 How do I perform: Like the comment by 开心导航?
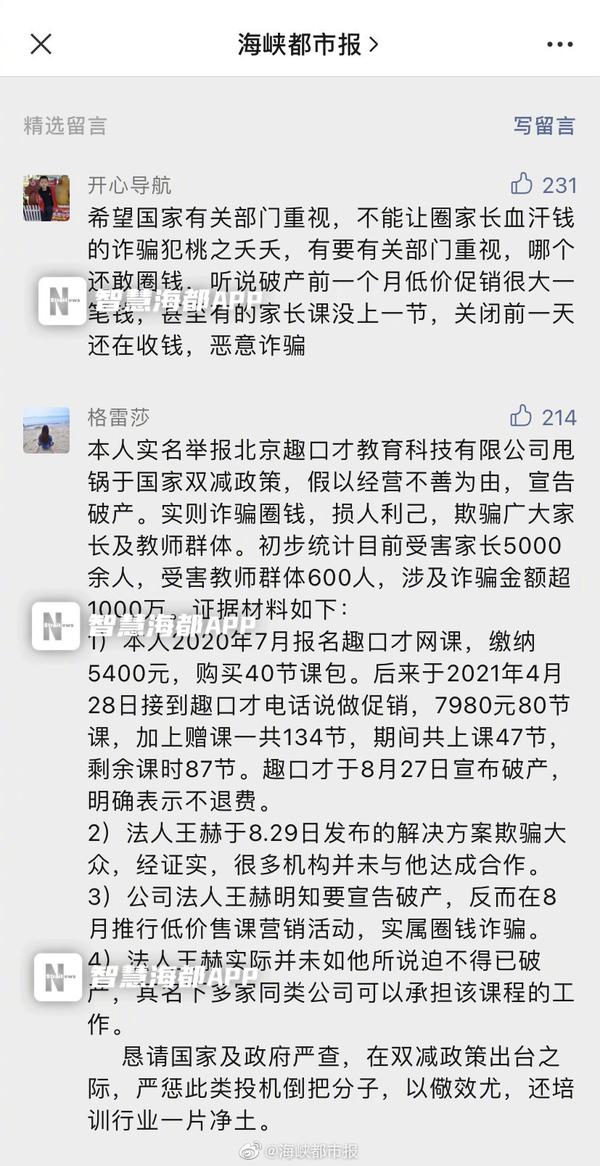point(522,184)
